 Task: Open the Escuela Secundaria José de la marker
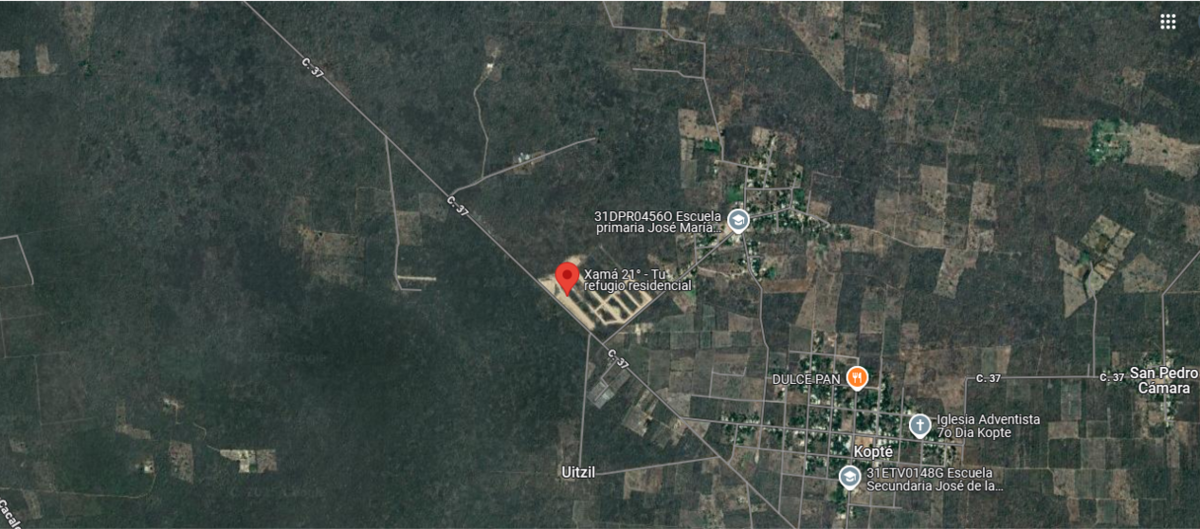[x=849, y=477]
